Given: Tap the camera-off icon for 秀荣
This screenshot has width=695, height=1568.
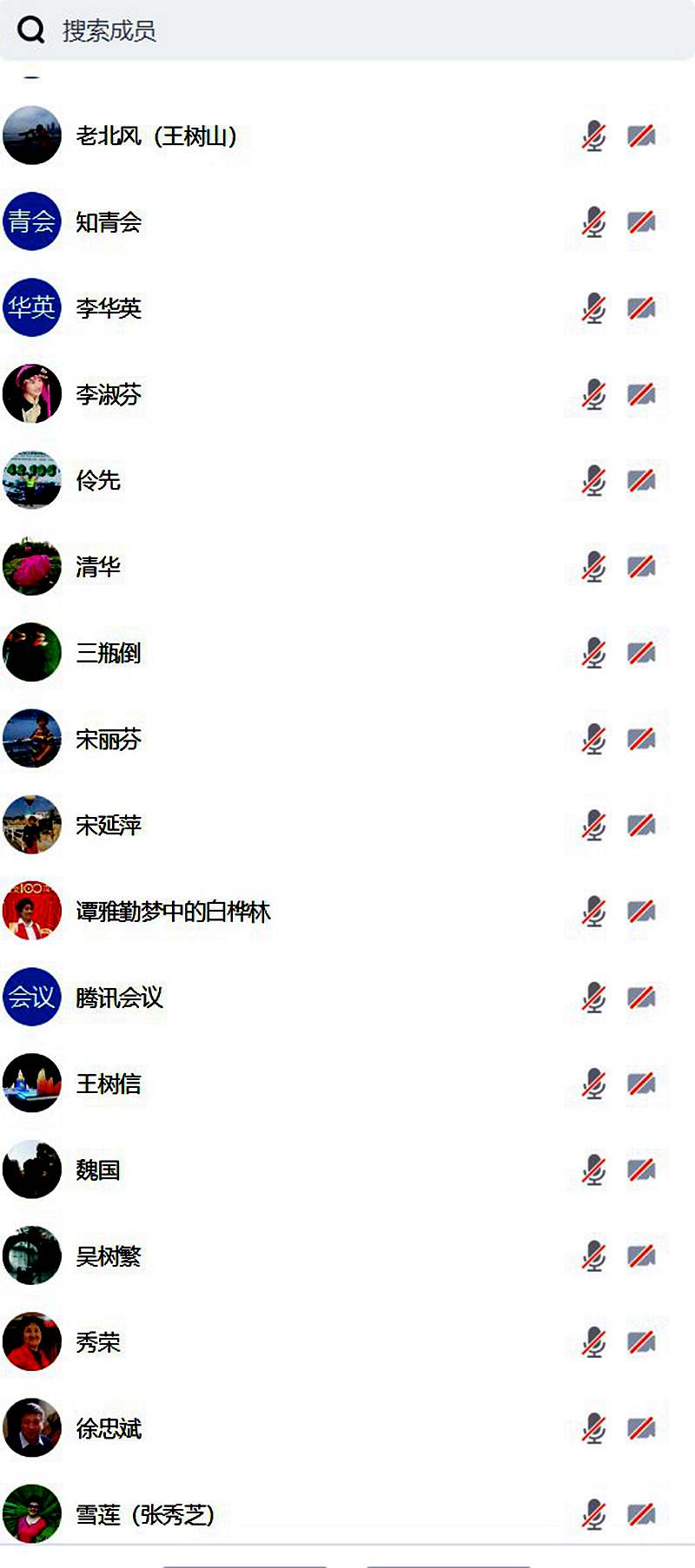Looking at the screenshot, I should point(641,1342).
